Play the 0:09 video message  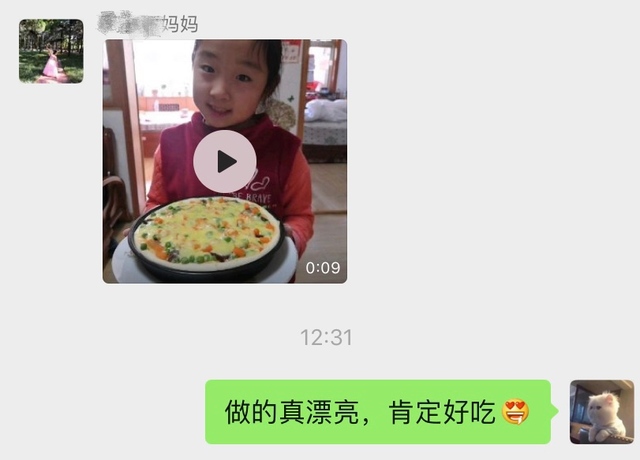pos(225,161)
